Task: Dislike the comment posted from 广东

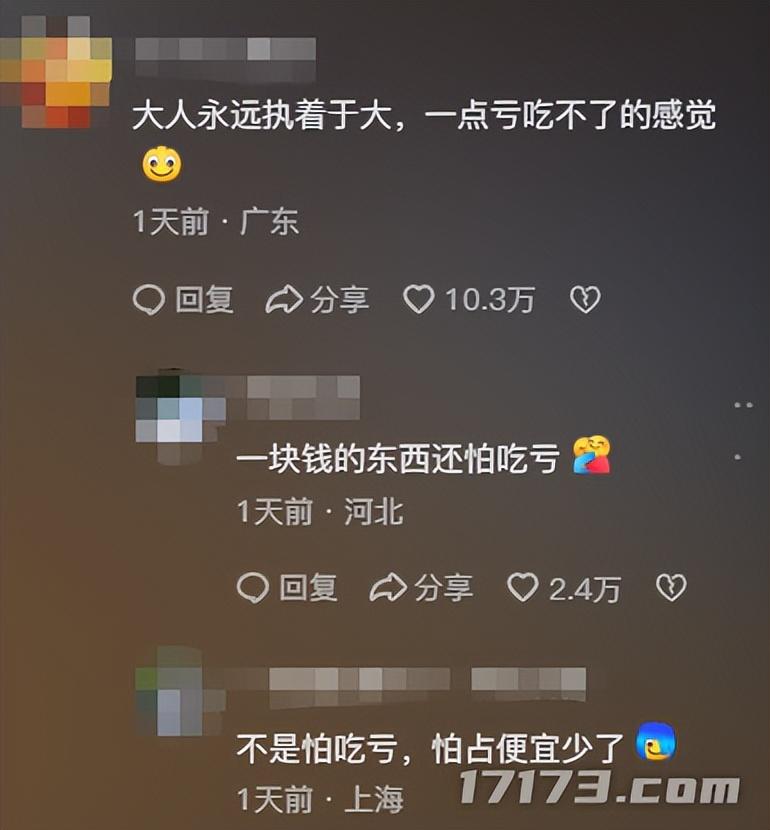Action: coord(584,298)
